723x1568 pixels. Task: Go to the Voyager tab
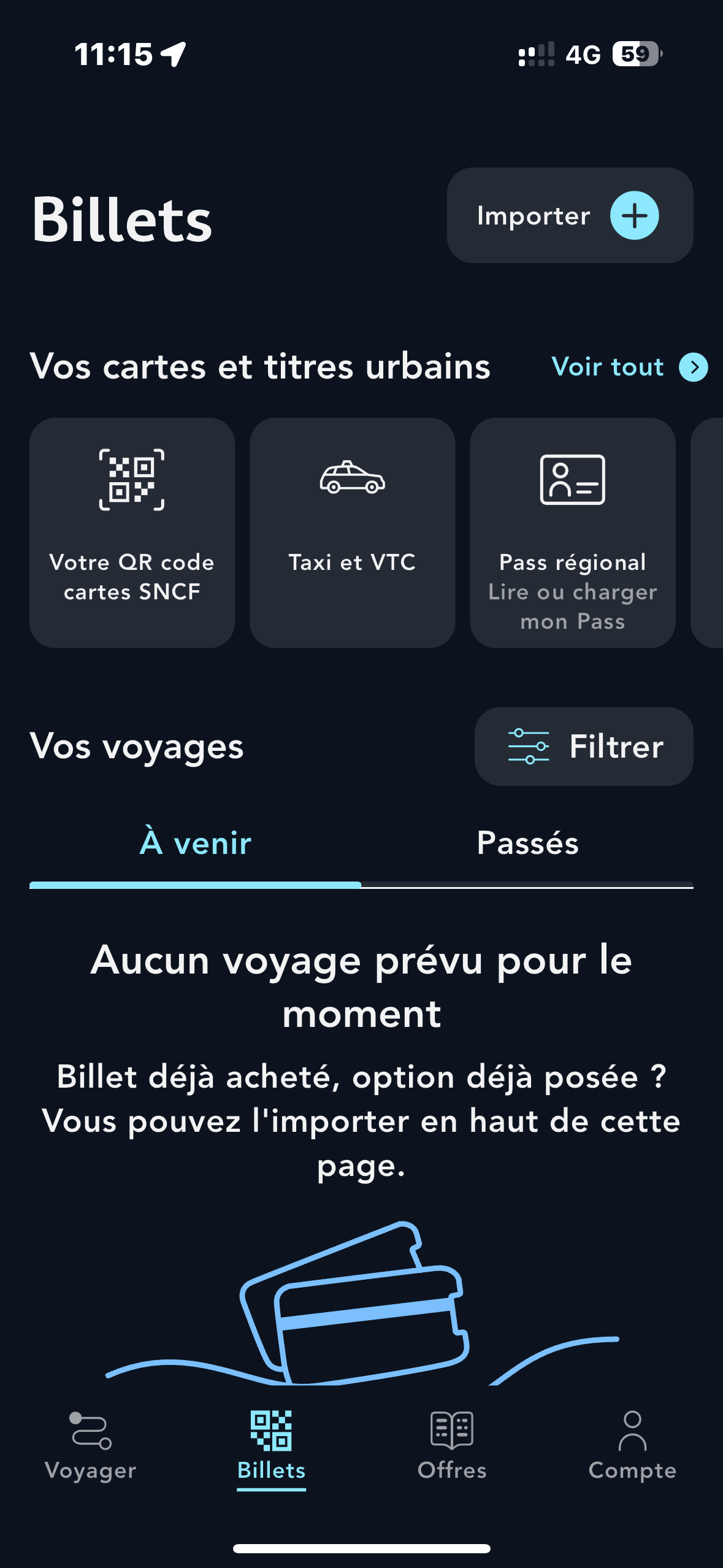(x=90, y=1445)
